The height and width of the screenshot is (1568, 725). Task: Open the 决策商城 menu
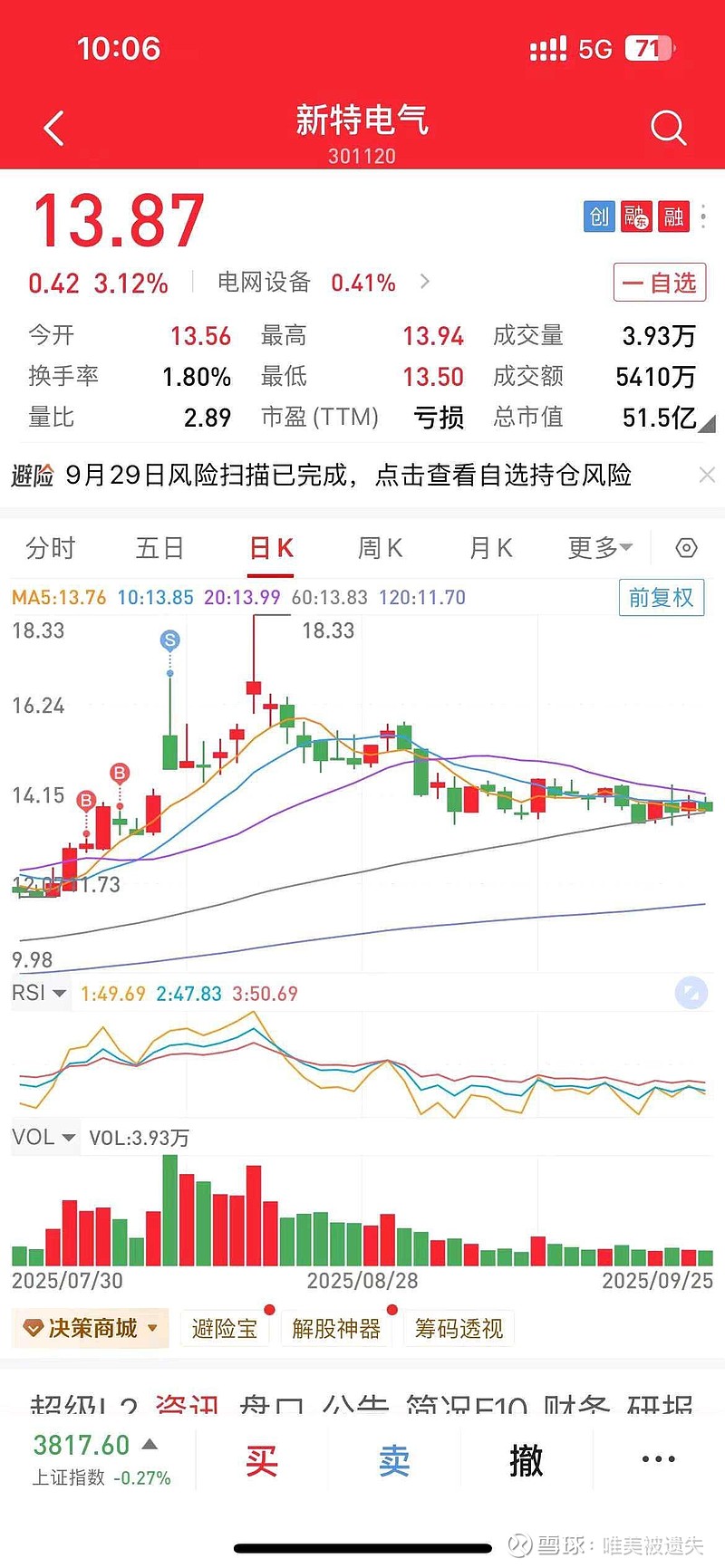(x=91, y=1328)
